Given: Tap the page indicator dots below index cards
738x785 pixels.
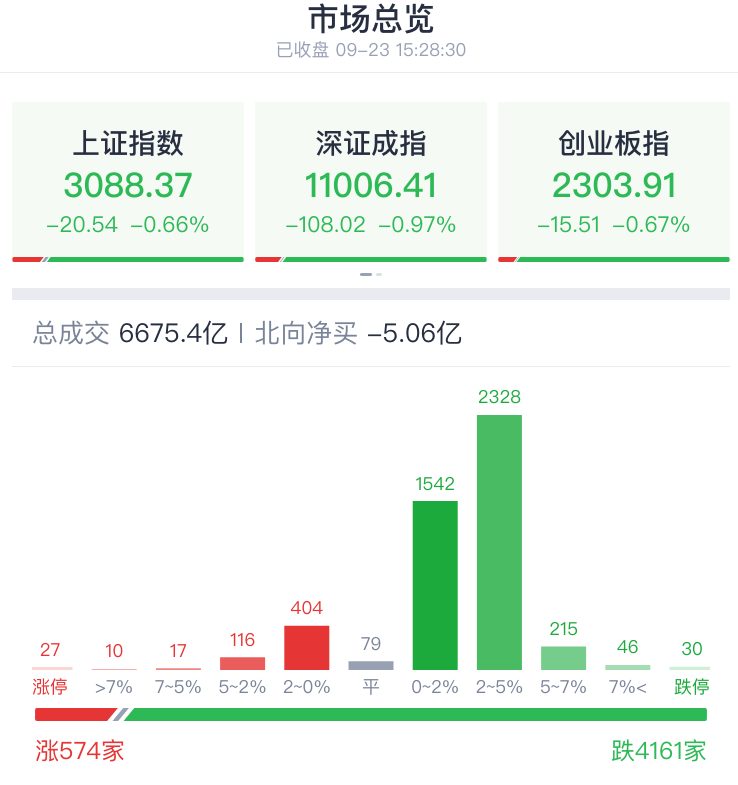Looking at the screenshot, I should pos(371,274).
